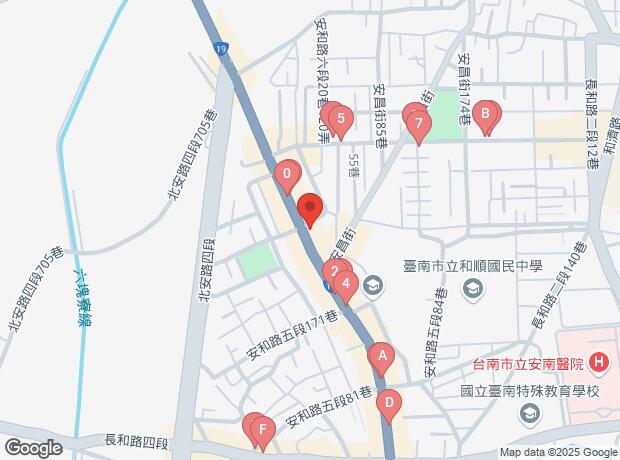Tap the marker labeled 7

coord(419,125)
